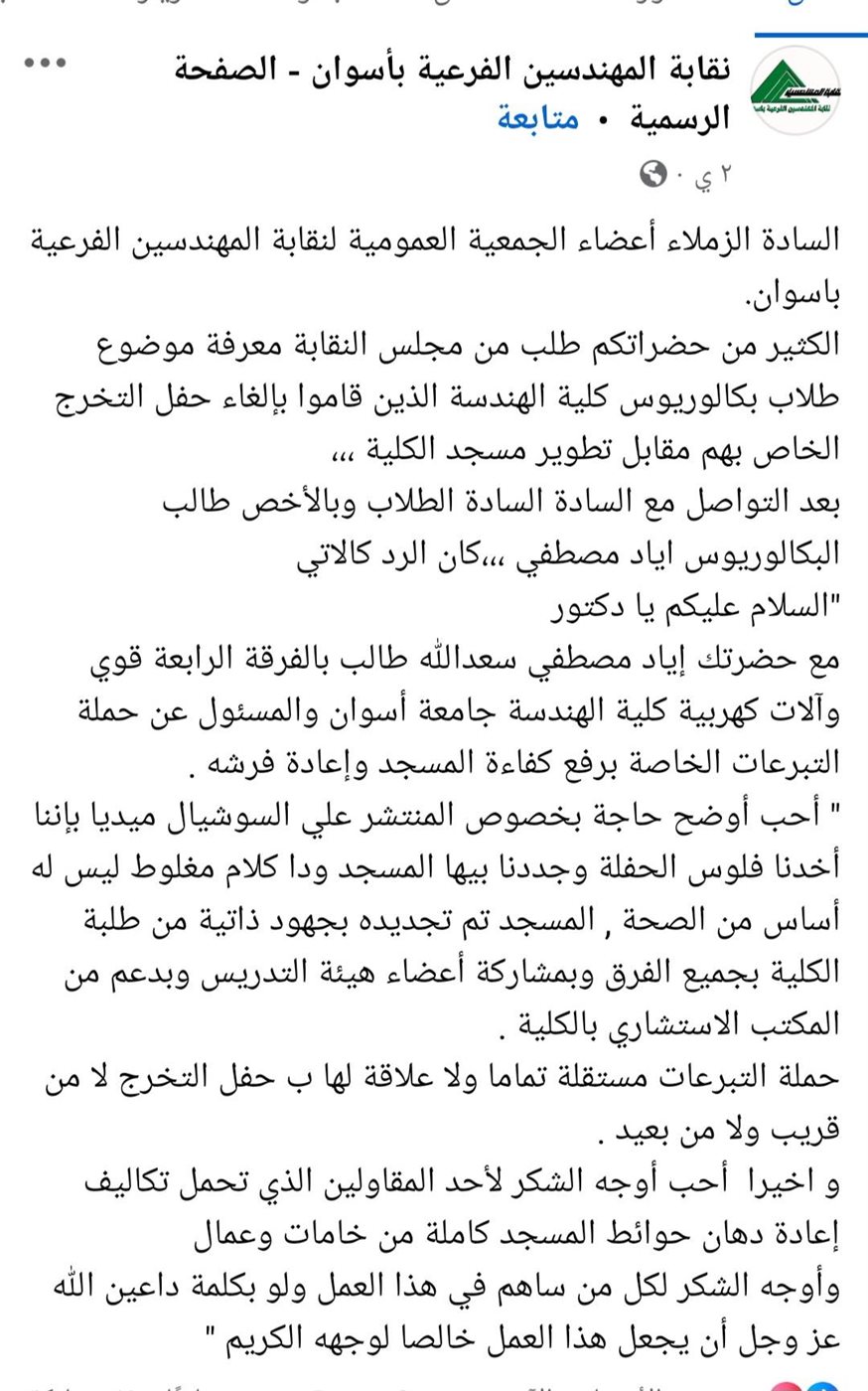This screenshot has width=868, height=1391.
Task: Open the post's three-dot options menu
Action: (46, 65)
